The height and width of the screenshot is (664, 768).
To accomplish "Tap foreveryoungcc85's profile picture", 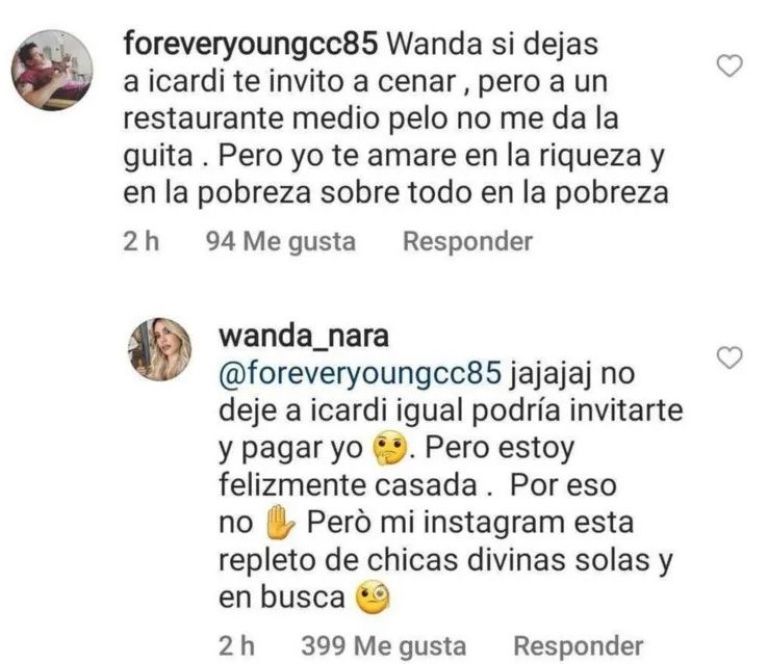I will click(51, 70).
